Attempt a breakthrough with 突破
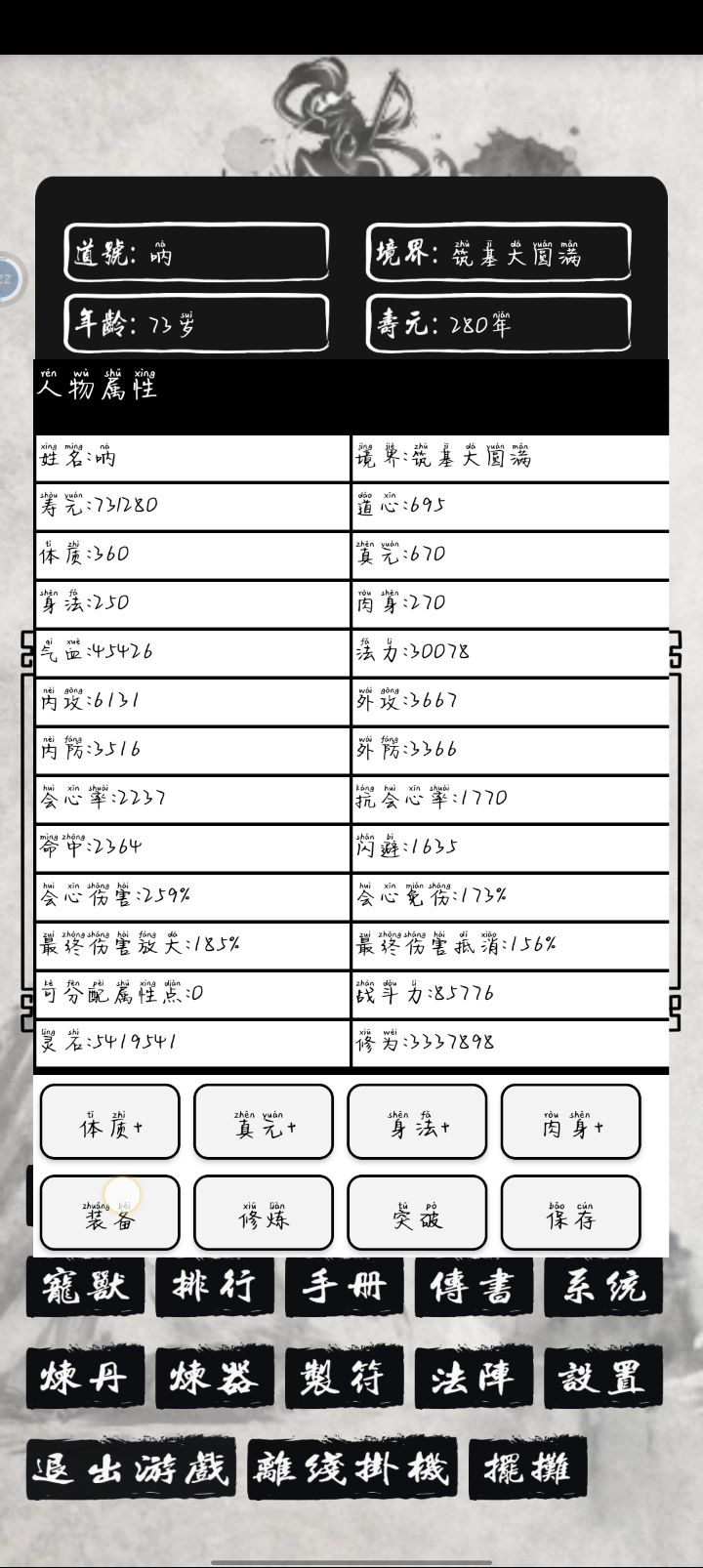This screenshot has width=703, height=1568. [417, 1214]
